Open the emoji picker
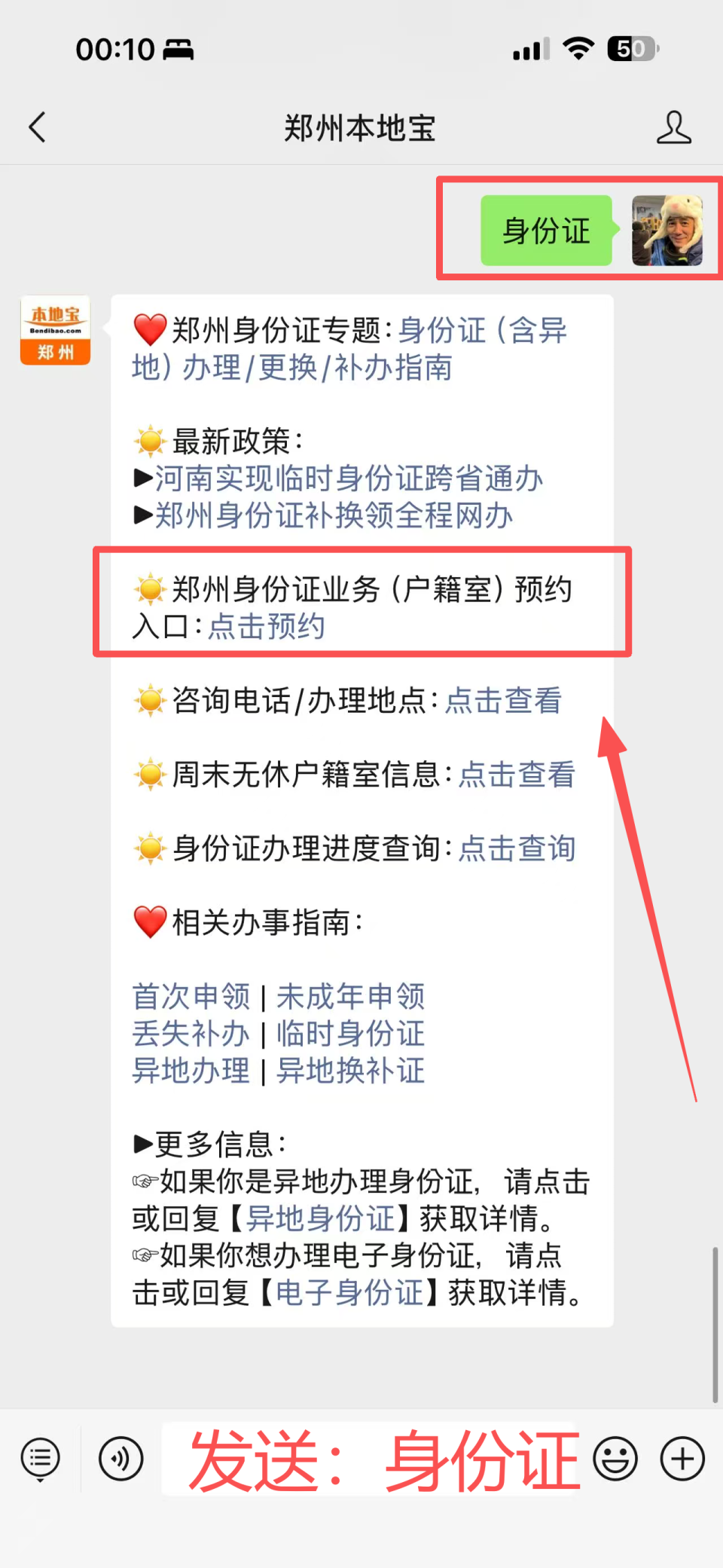This screenshot has height=1568, width=723. click(x=615, y=1458)
